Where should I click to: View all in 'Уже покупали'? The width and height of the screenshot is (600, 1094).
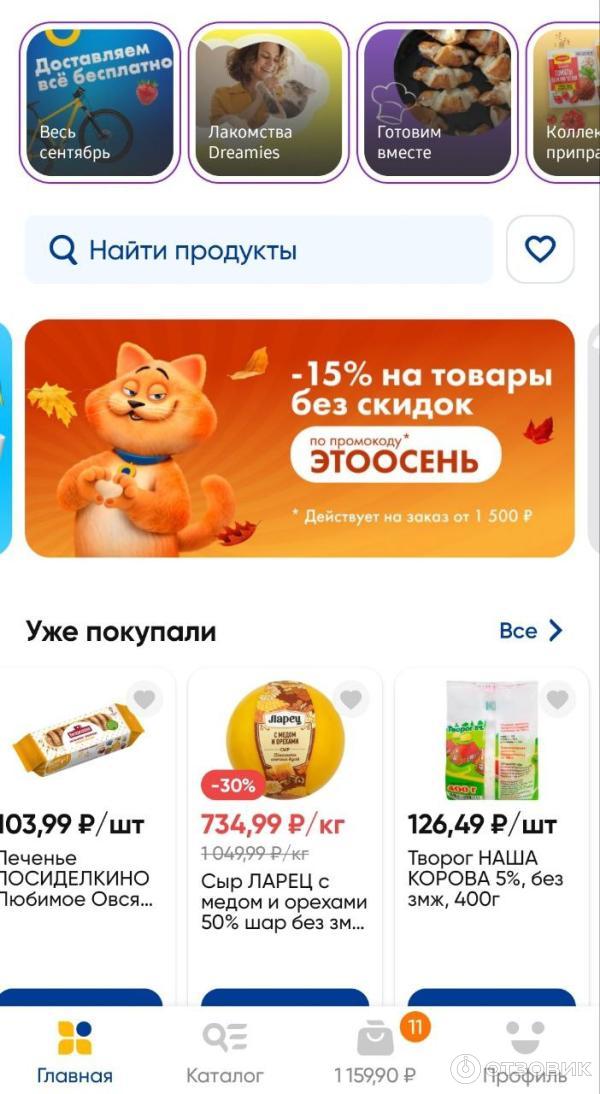(x=531, y=631)
